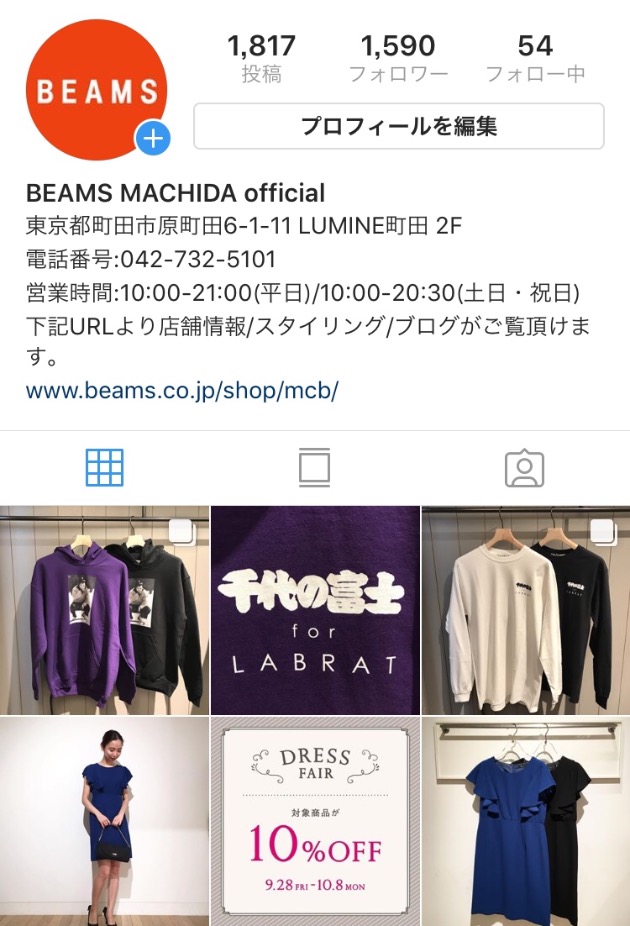Open the woman in blue dress post
The height and width of the screenshot is (926, 630).
pyautogui.click(x=104, y=820)
